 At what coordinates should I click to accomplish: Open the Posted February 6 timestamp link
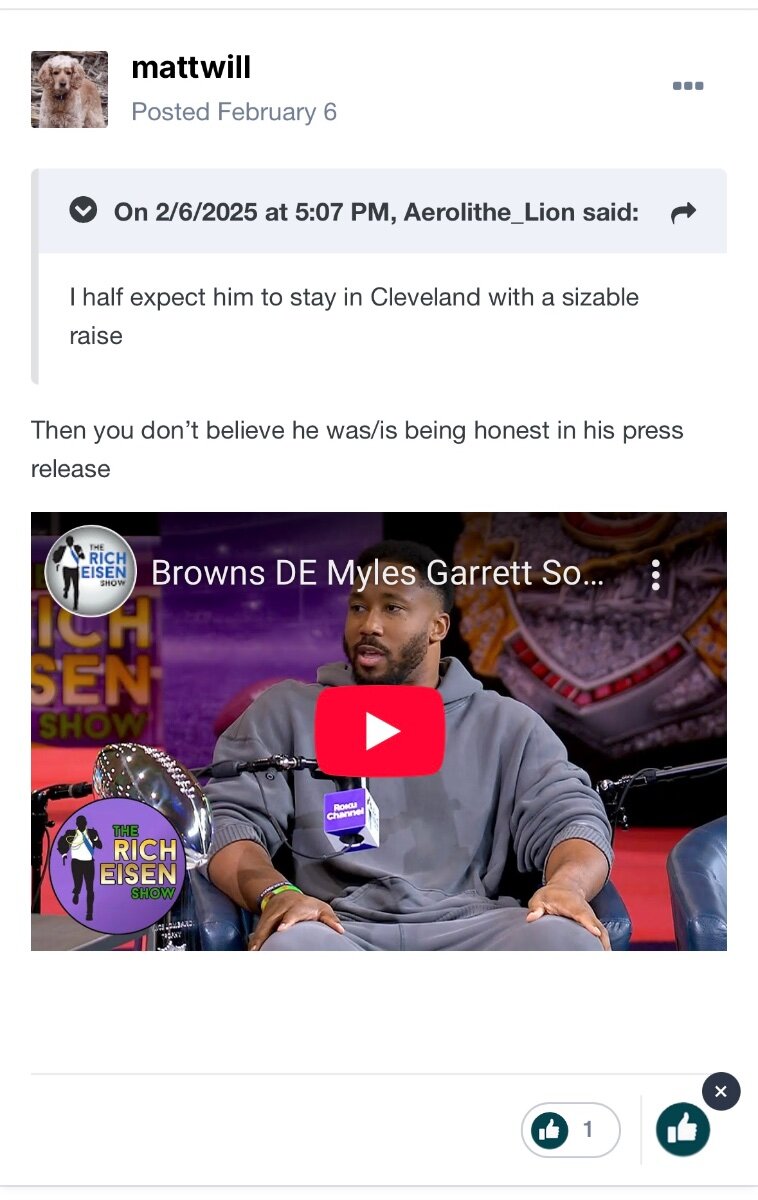point(234,112)
